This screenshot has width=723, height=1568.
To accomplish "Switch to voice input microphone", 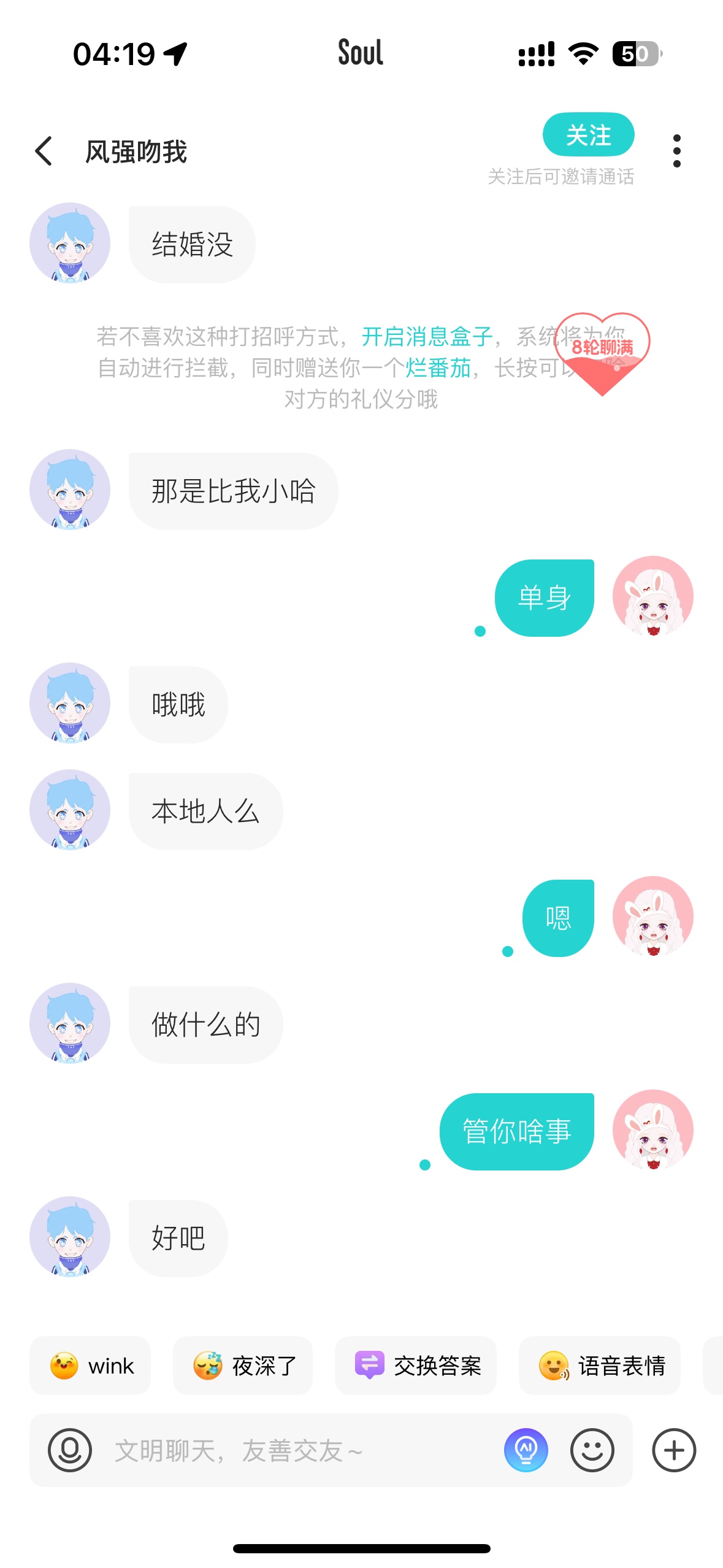I will (x=70, y=1450).
